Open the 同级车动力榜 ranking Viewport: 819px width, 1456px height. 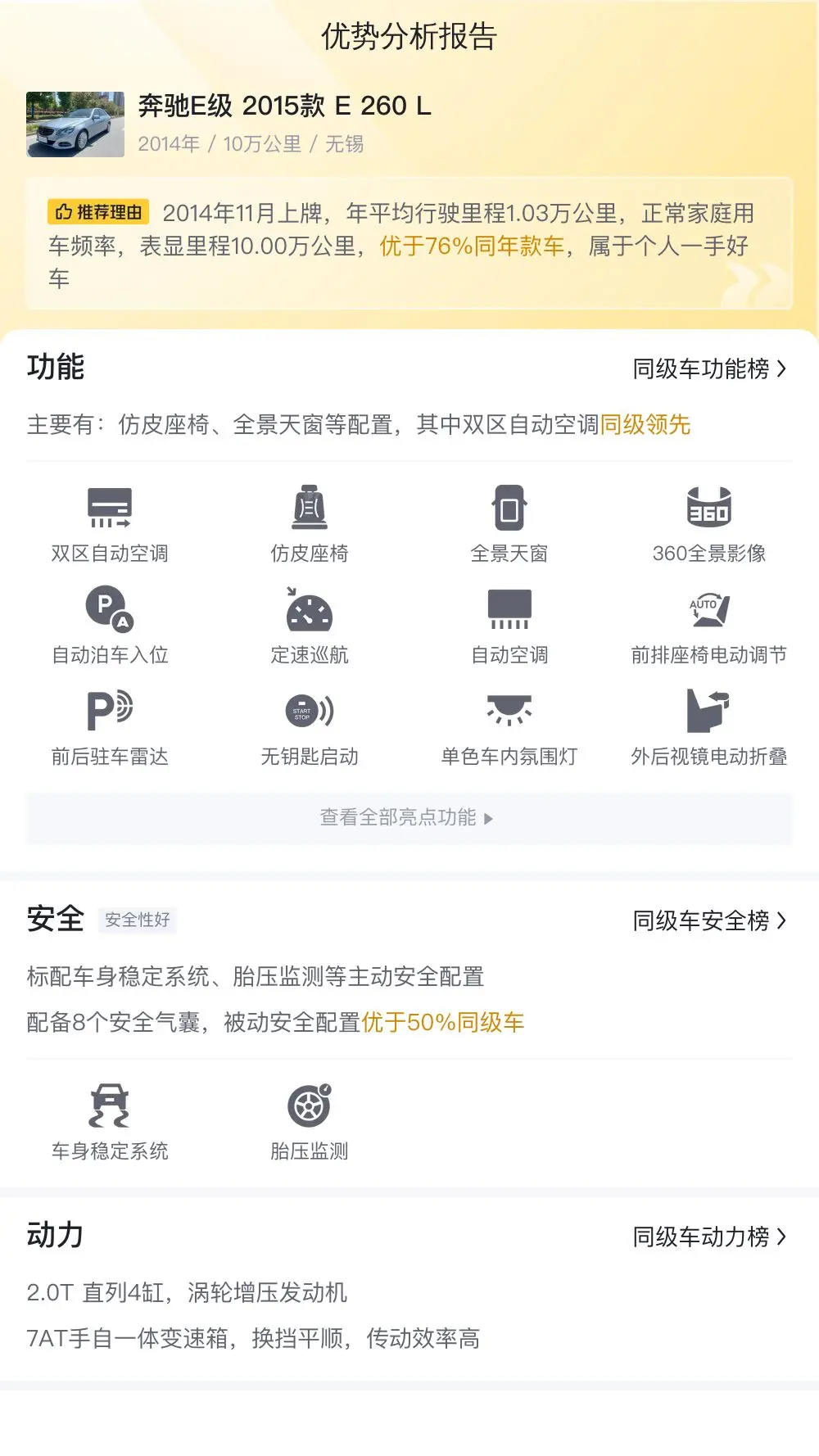coord(708,1237)
